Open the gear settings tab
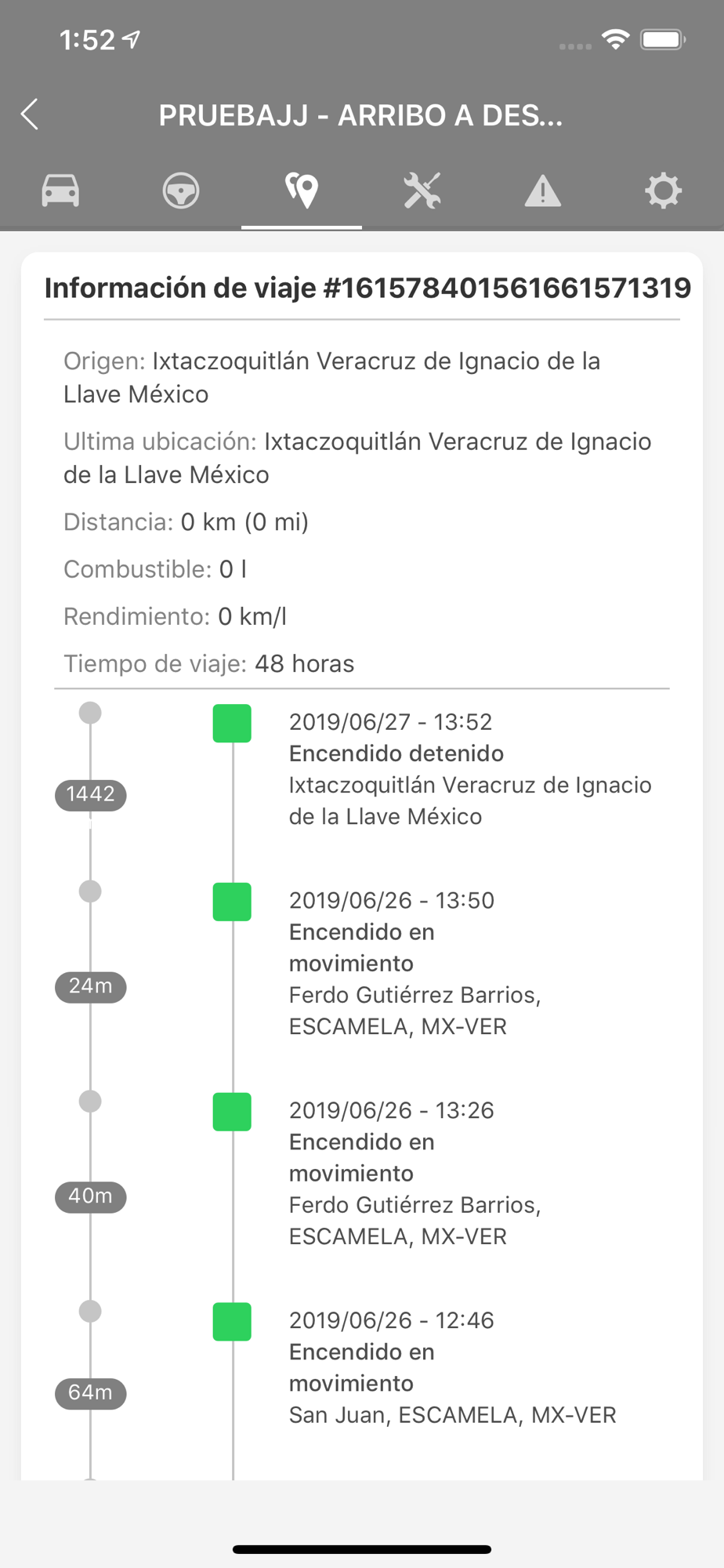Image resolution: width=724 pixels, height=1568 pixels. tap(664, 191)
